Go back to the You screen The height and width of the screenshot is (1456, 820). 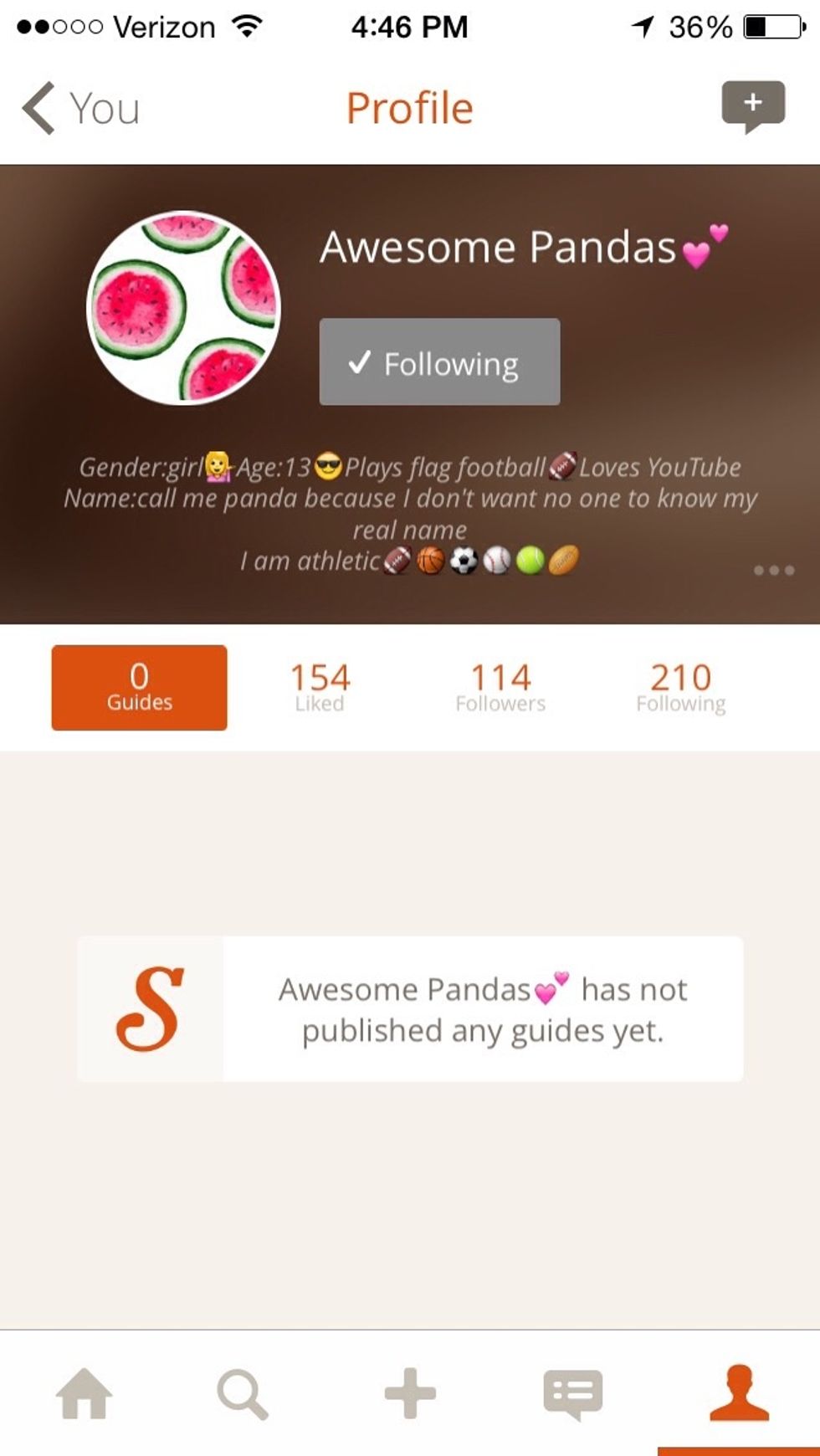(x=79, y=109)
